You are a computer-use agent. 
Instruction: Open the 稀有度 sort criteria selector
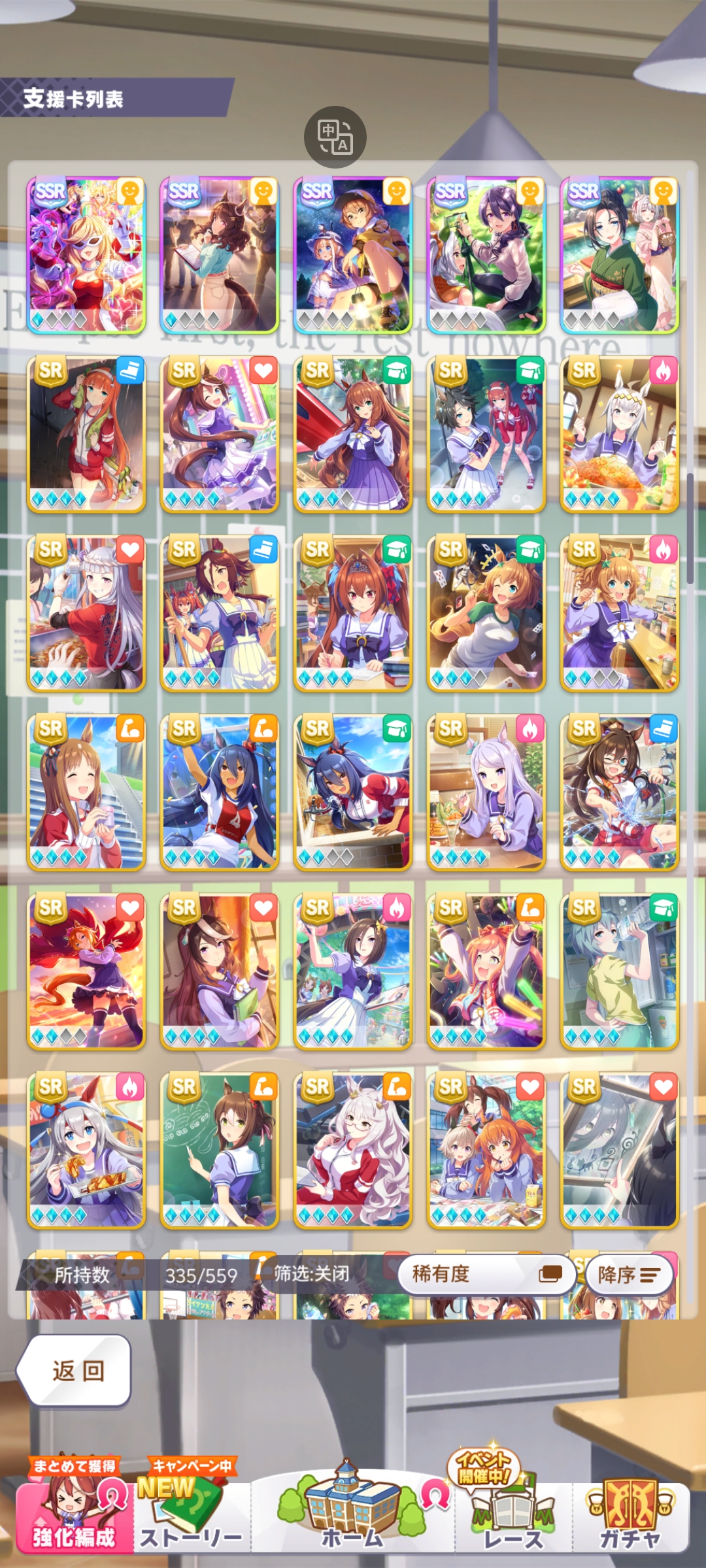(x=486, y=1273)
